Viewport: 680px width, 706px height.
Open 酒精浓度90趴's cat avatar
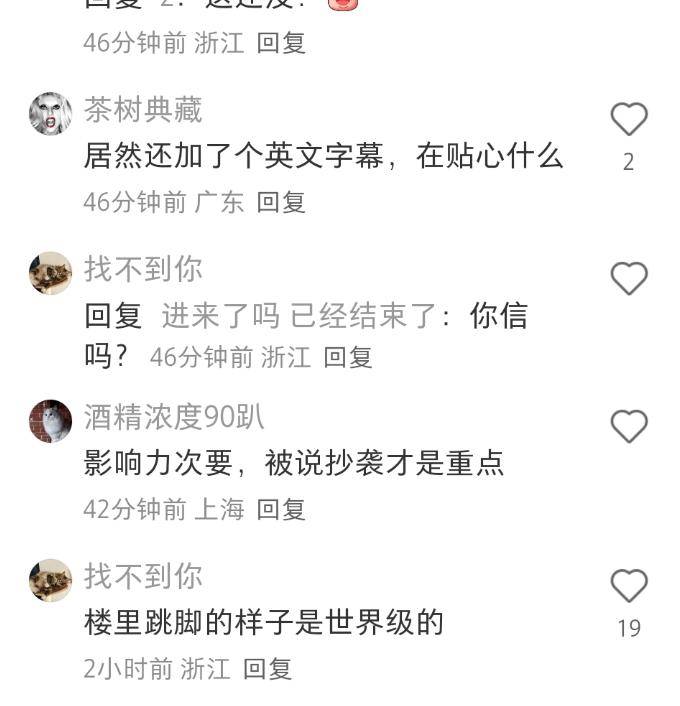[x=50, y=421]
